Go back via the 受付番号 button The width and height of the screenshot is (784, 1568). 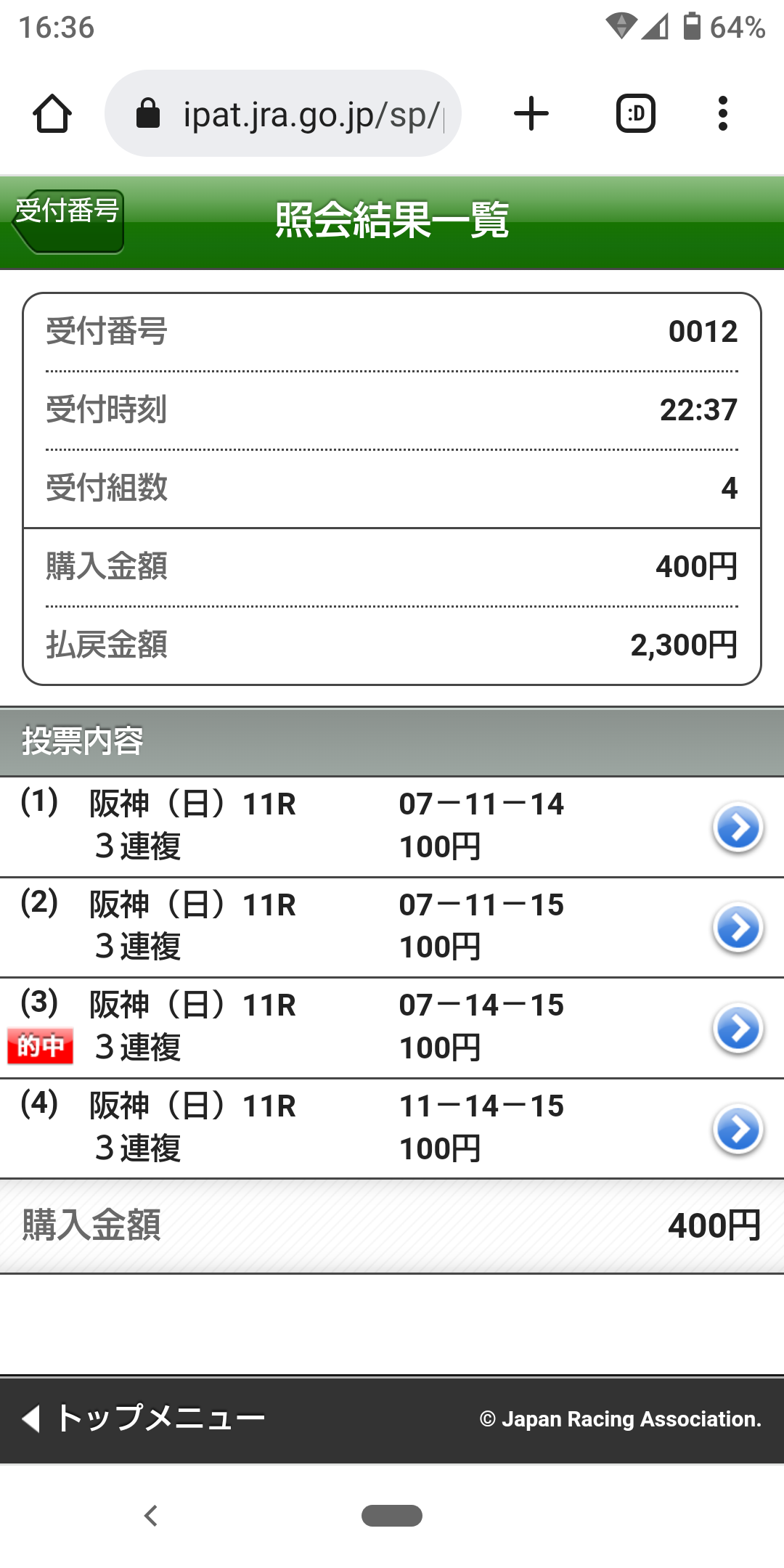pyautogui.click(x=68, y=221)
